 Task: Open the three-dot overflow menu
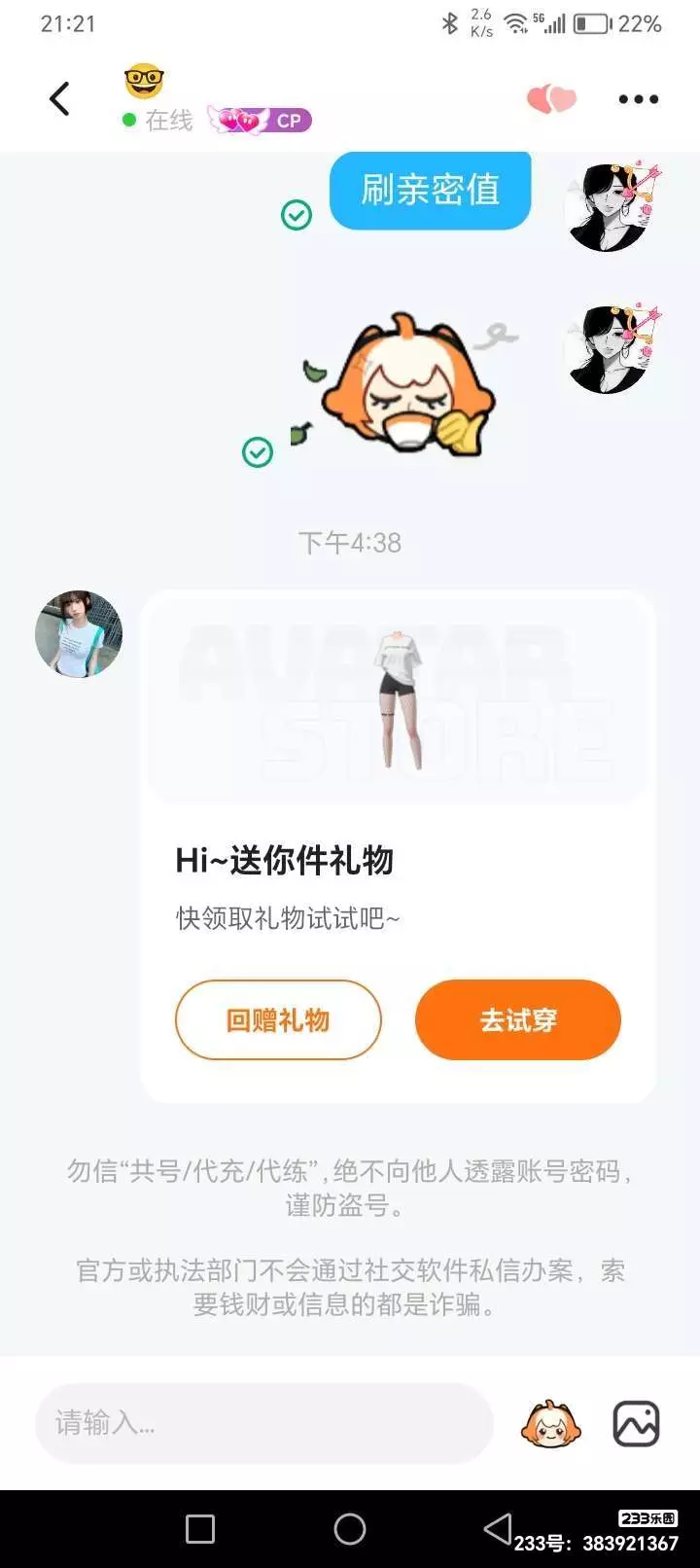coord(638,99)
